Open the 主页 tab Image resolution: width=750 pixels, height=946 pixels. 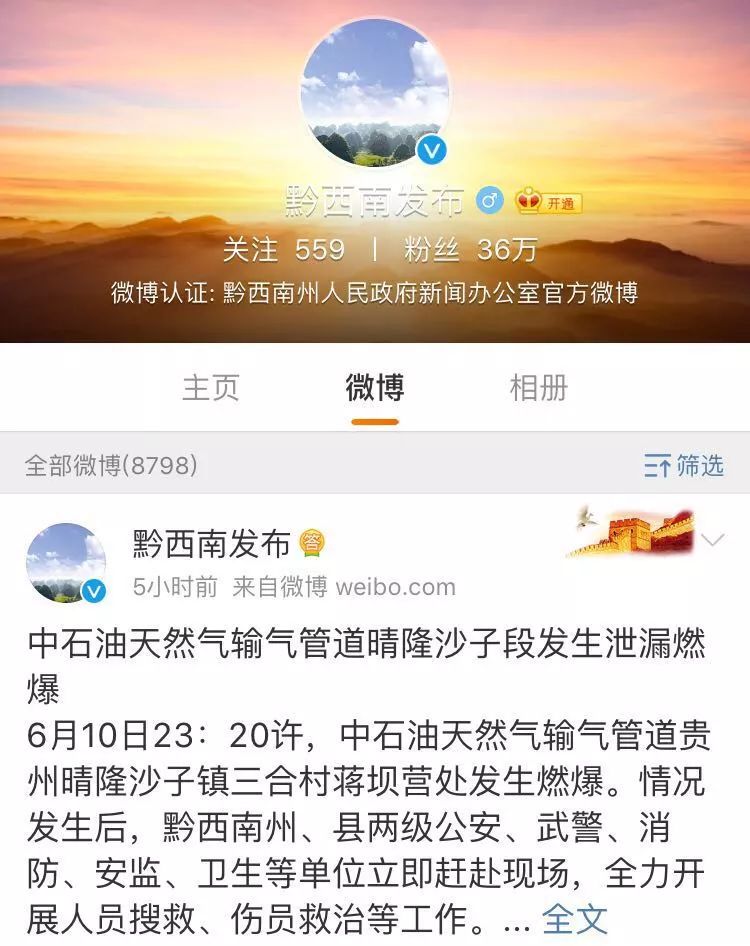210,388
